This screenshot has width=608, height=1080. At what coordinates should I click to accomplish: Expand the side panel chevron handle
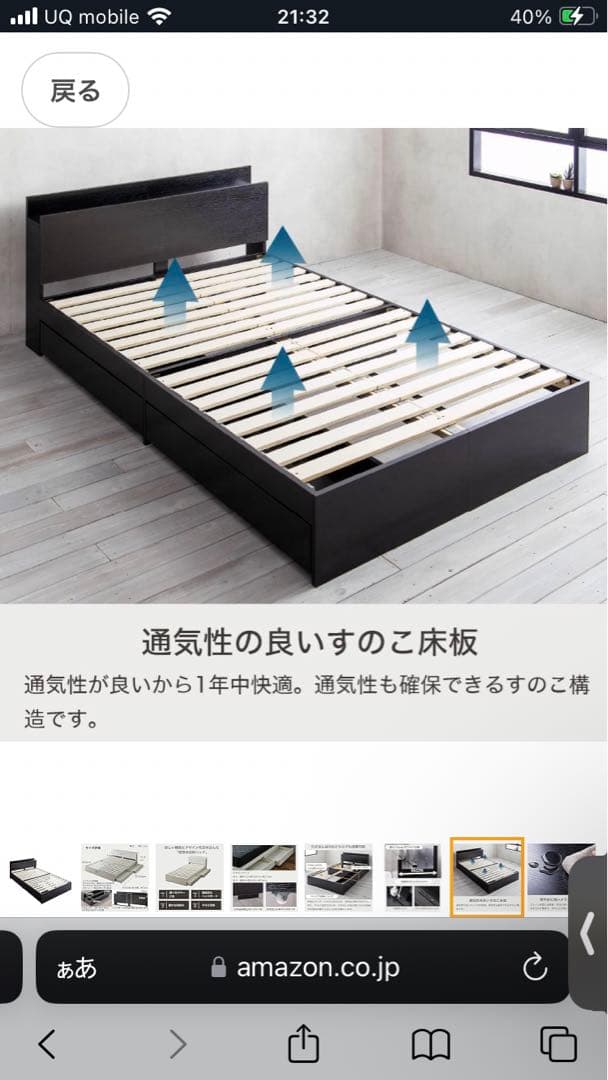pyautogui.click(x=588, y=935)
